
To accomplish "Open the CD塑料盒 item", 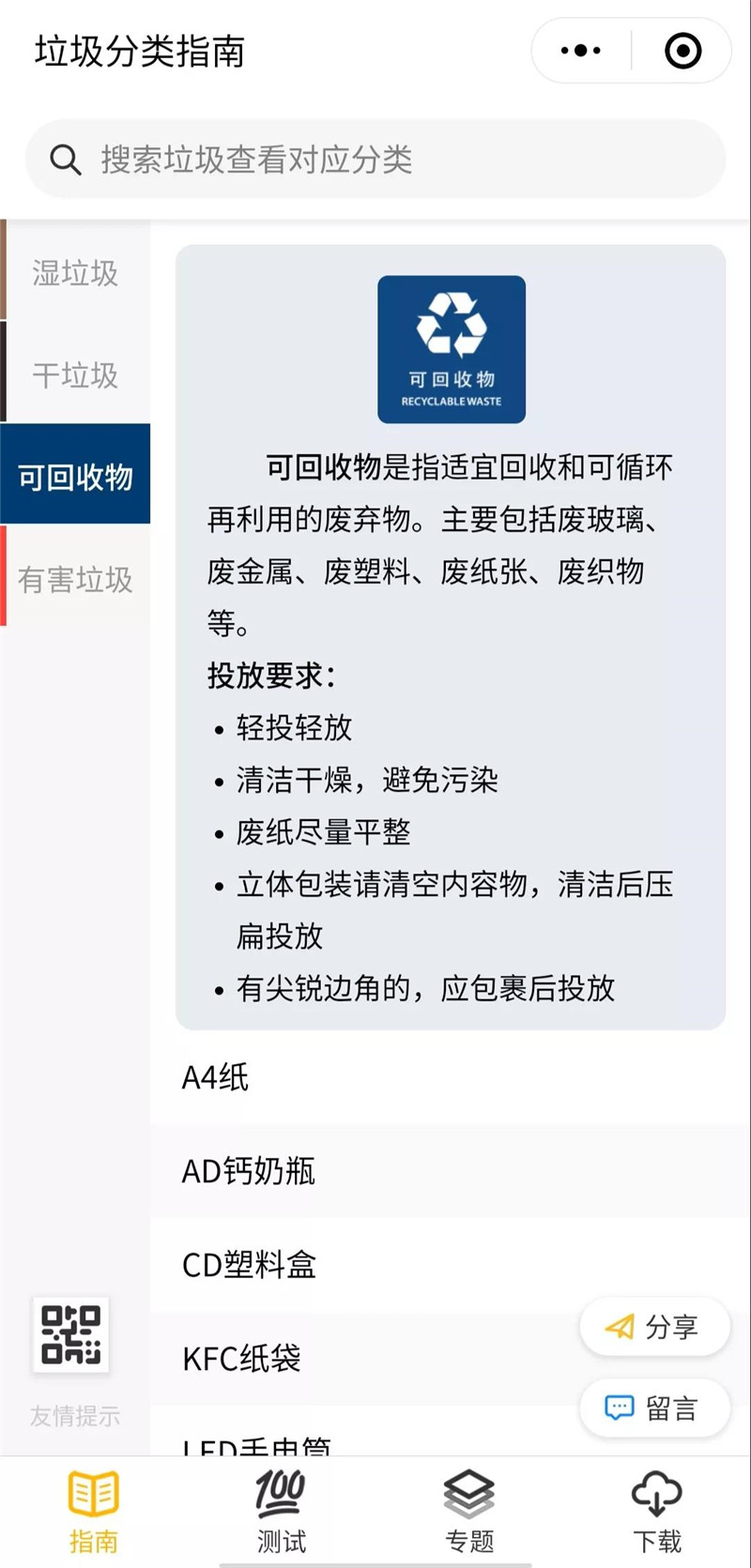I will click(x=375, y=1265).
